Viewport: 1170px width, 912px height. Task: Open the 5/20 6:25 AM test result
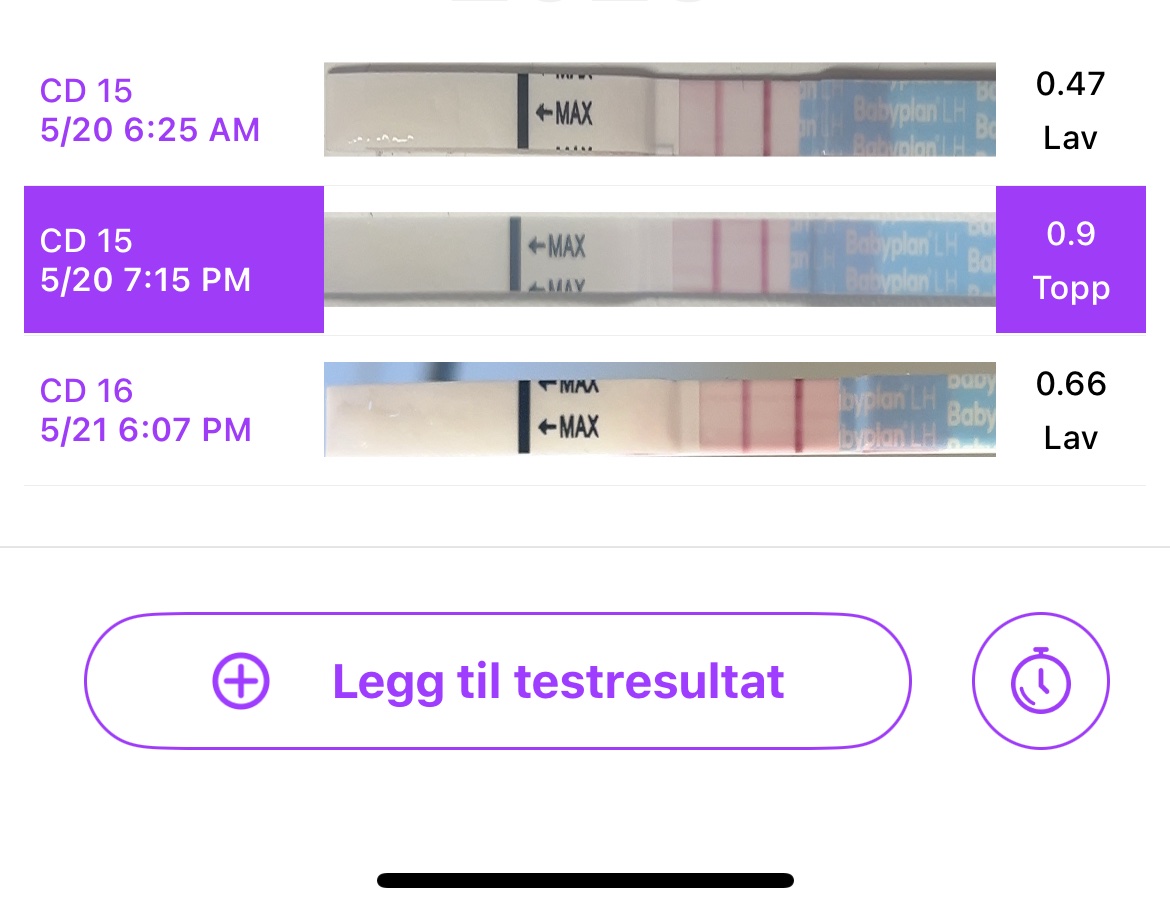[x=150, y=110]
